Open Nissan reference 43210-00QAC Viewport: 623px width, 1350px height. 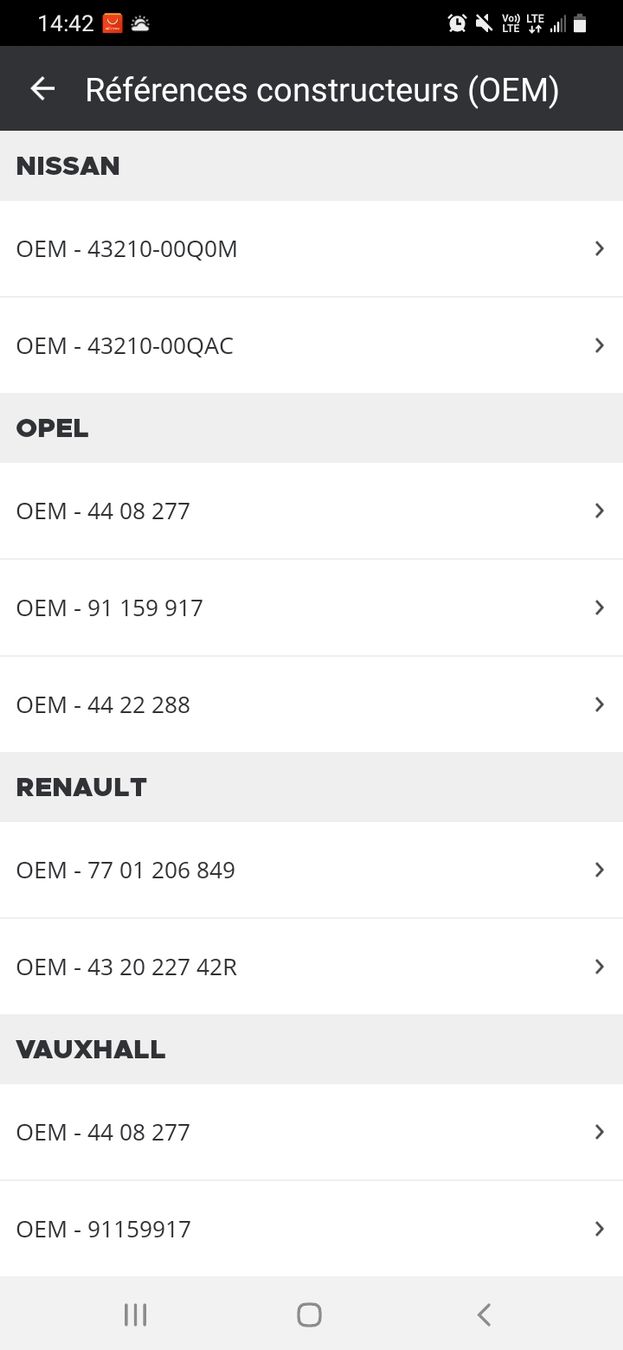tap(311, 346)
